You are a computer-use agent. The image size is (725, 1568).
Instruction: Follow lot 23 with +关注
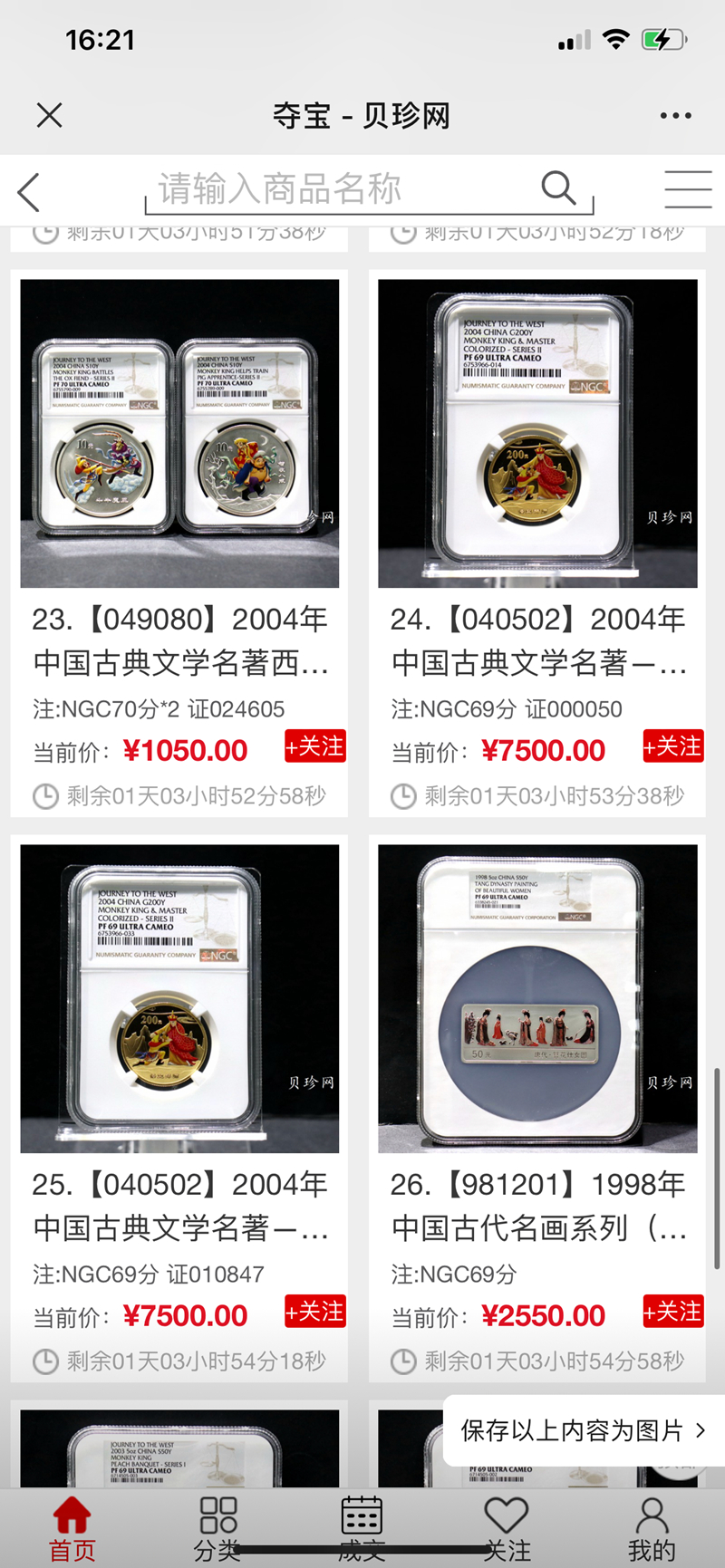click(x=314, y=746)
